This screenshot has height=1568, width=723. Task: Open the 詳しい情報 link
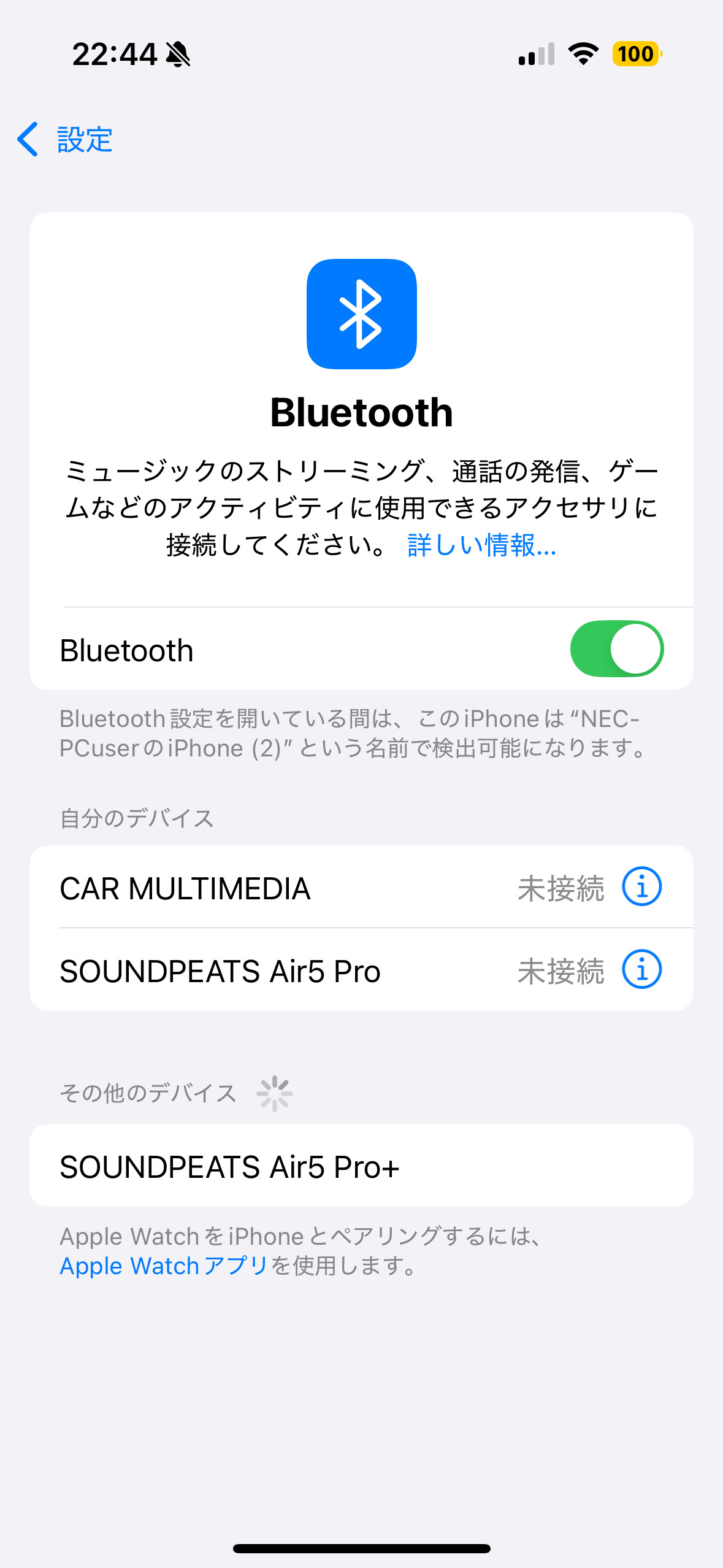click(x=481, y=545)
